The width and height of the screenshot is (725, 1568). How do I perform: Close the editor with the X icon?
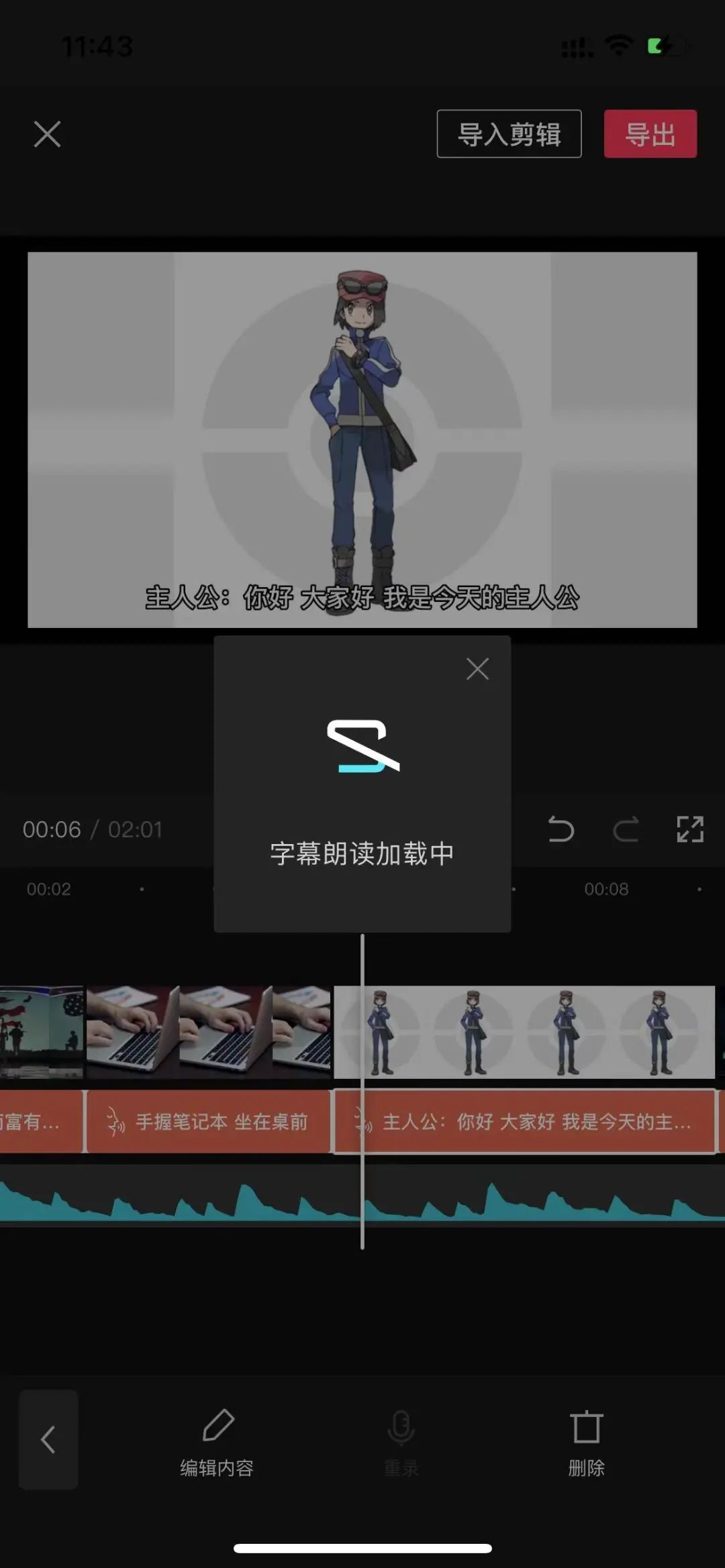[47, 134]
